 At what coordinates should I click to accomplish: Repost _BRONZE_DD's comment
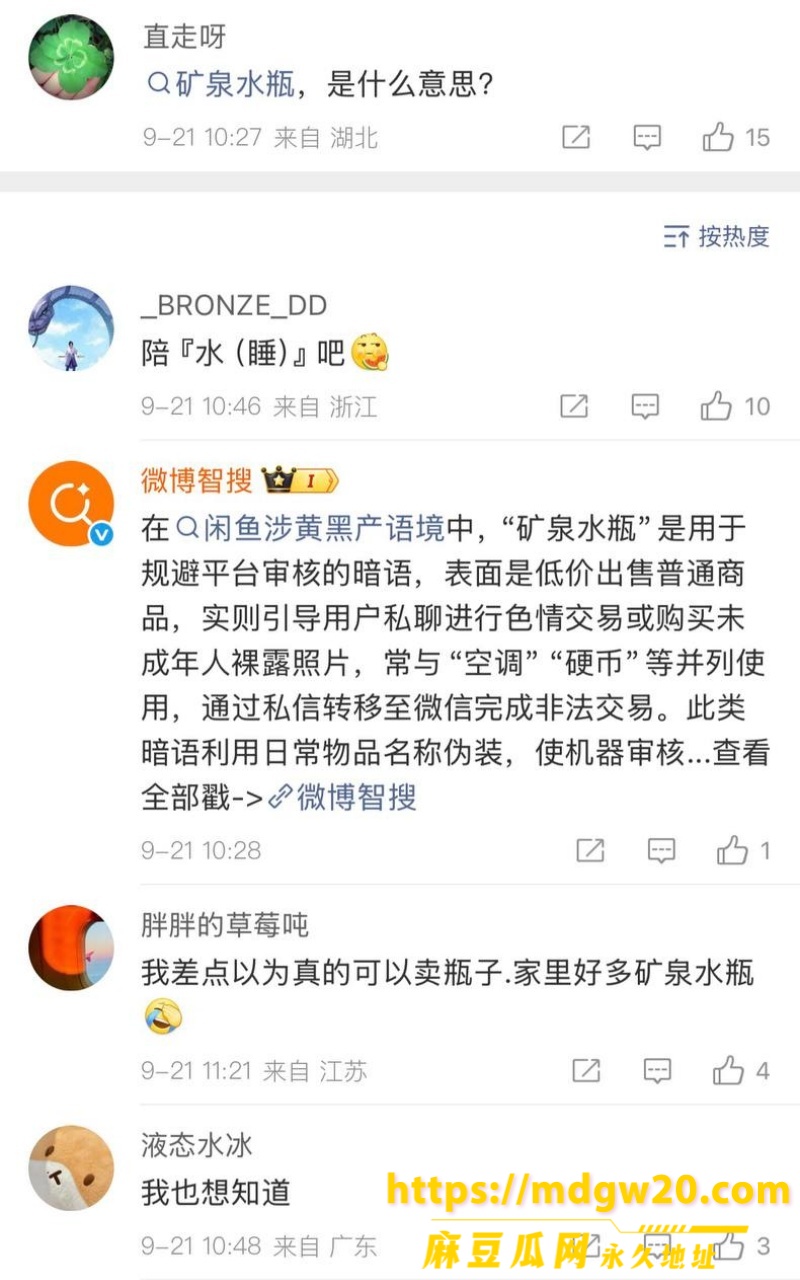tap(574, 406)
